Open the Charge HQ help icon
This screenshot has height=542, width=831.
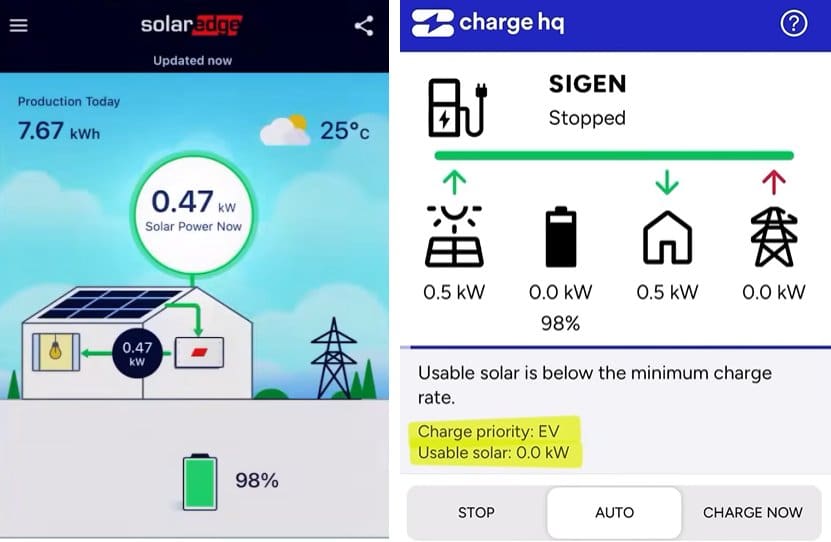tap(793, 24)
